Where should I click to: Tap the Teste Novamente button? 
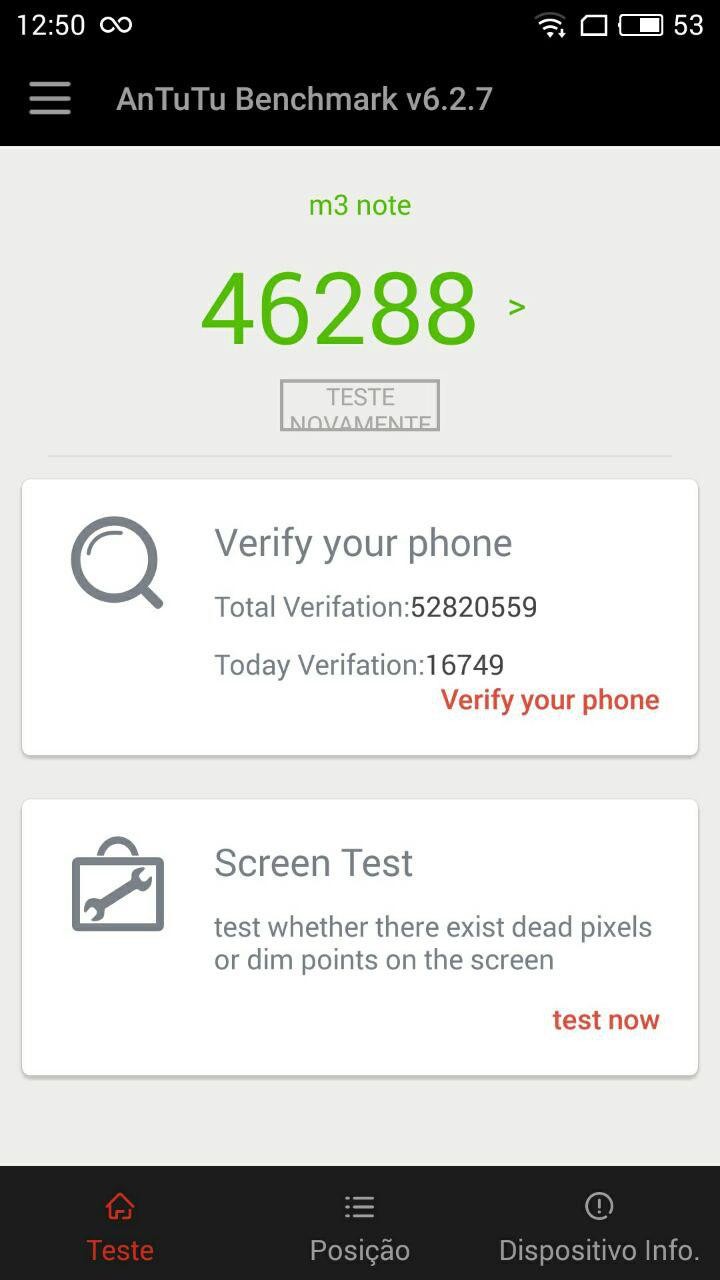pos(360,406)
